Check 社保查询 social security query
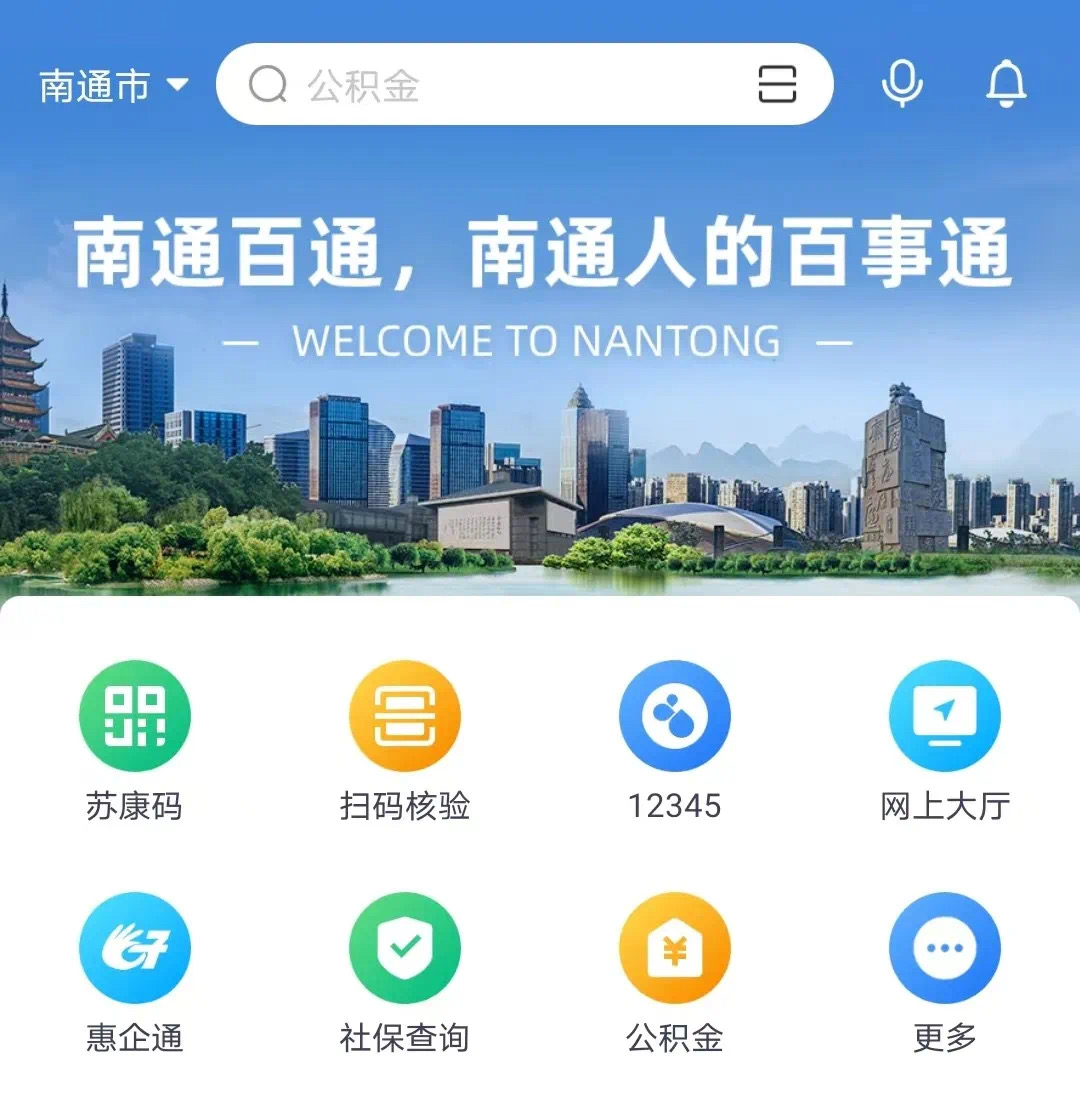The width and height of the screenshot is (1080, 1112). pos(405,948)
